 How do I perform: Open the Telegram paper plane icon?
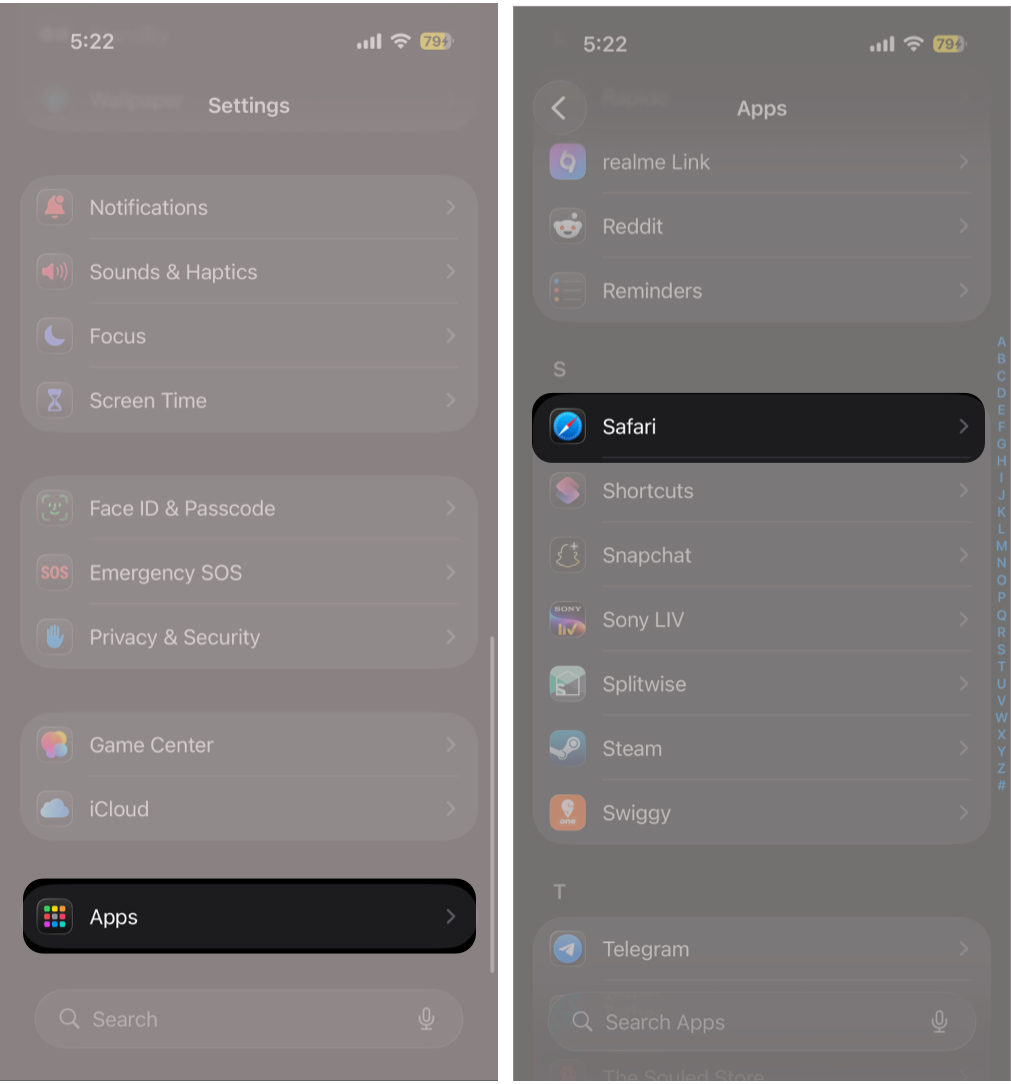point(567,949)
